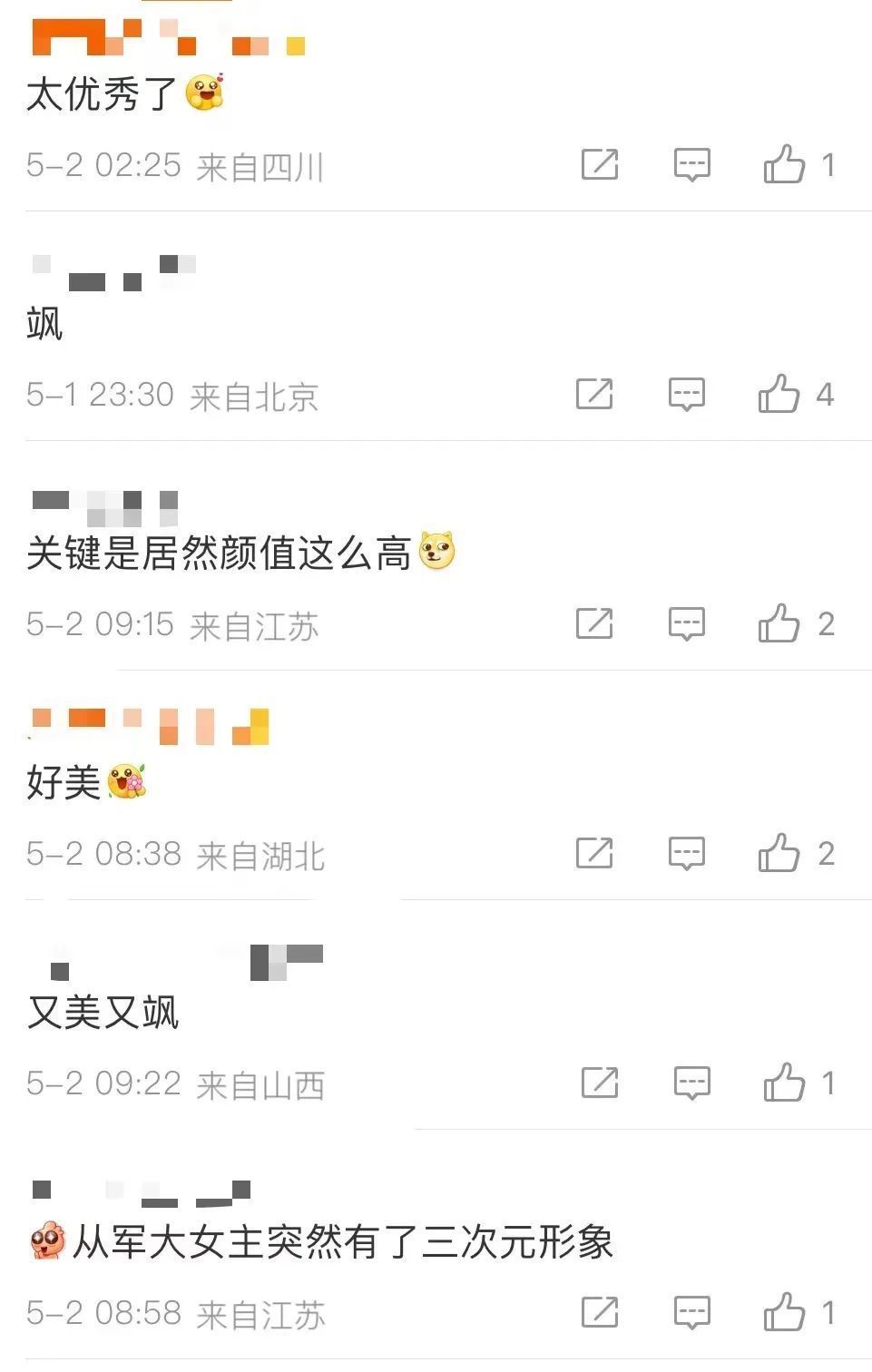Reply to the comment '又美又飒'

coord(691,1083)
